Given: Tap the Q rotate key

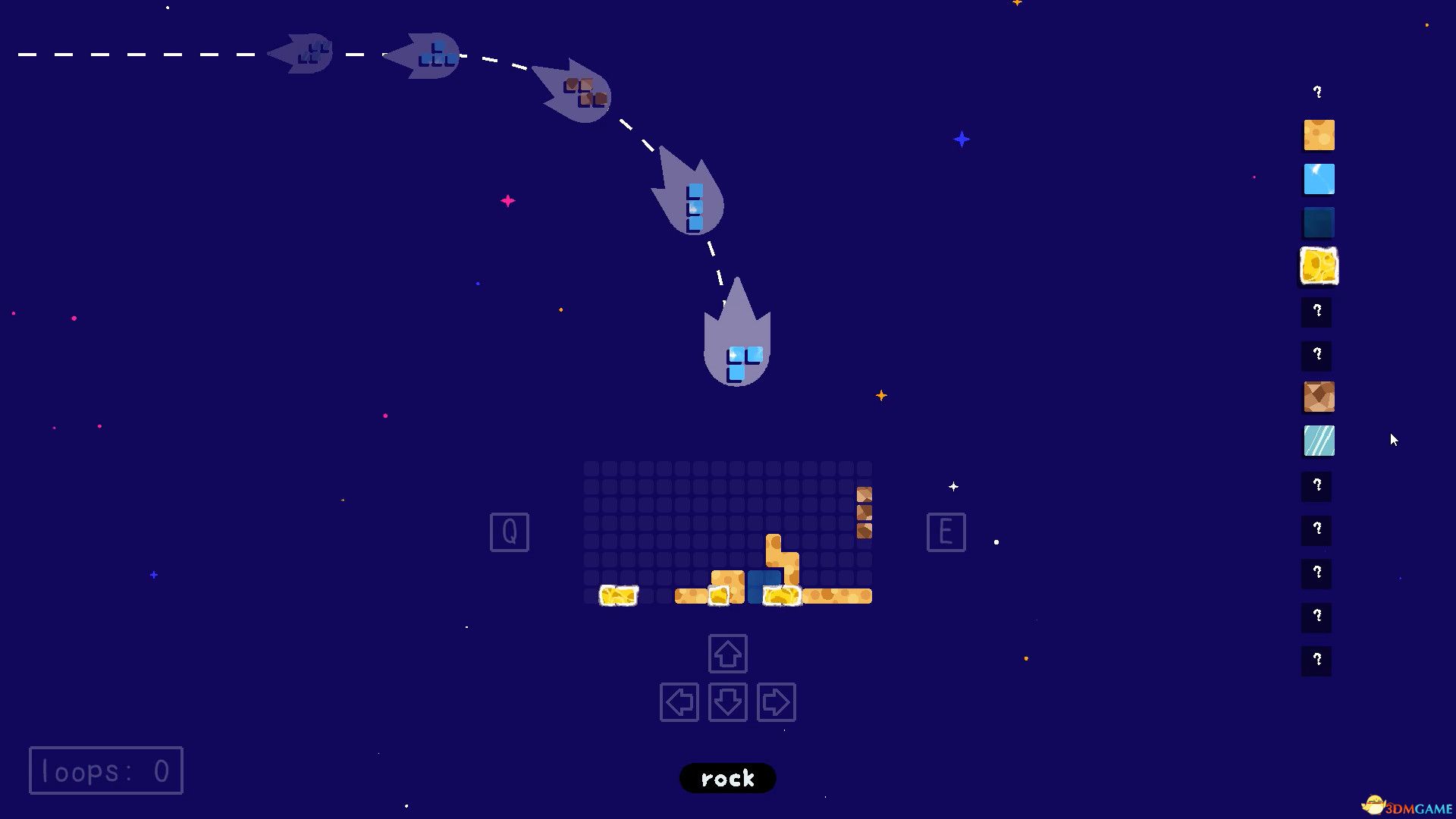Looking at the screenshot, I should coord(509,532).
